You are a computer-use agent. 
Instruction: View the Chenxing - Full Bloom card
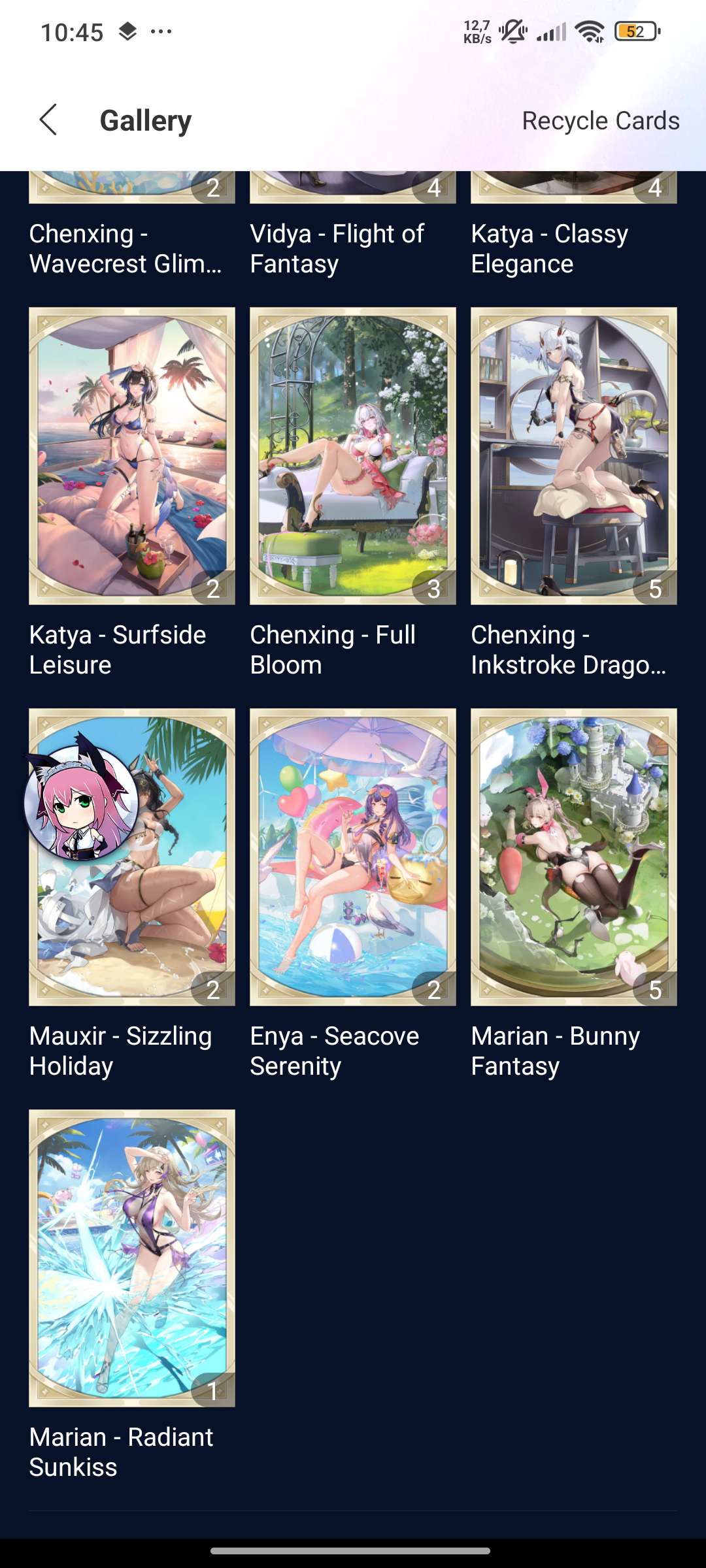(352, 456)
